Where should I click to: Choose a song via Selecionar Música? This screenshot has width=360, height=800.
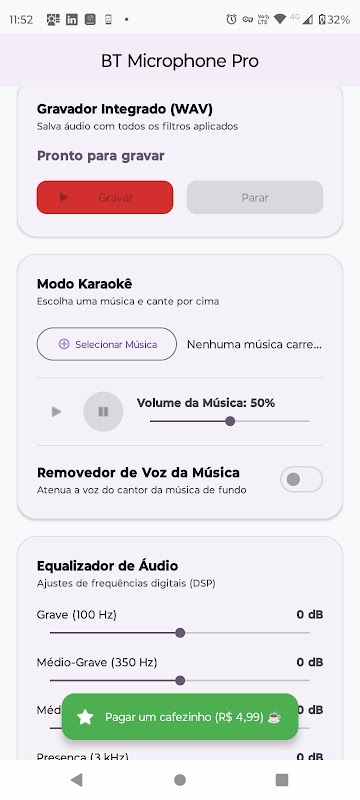pos(107,344)
